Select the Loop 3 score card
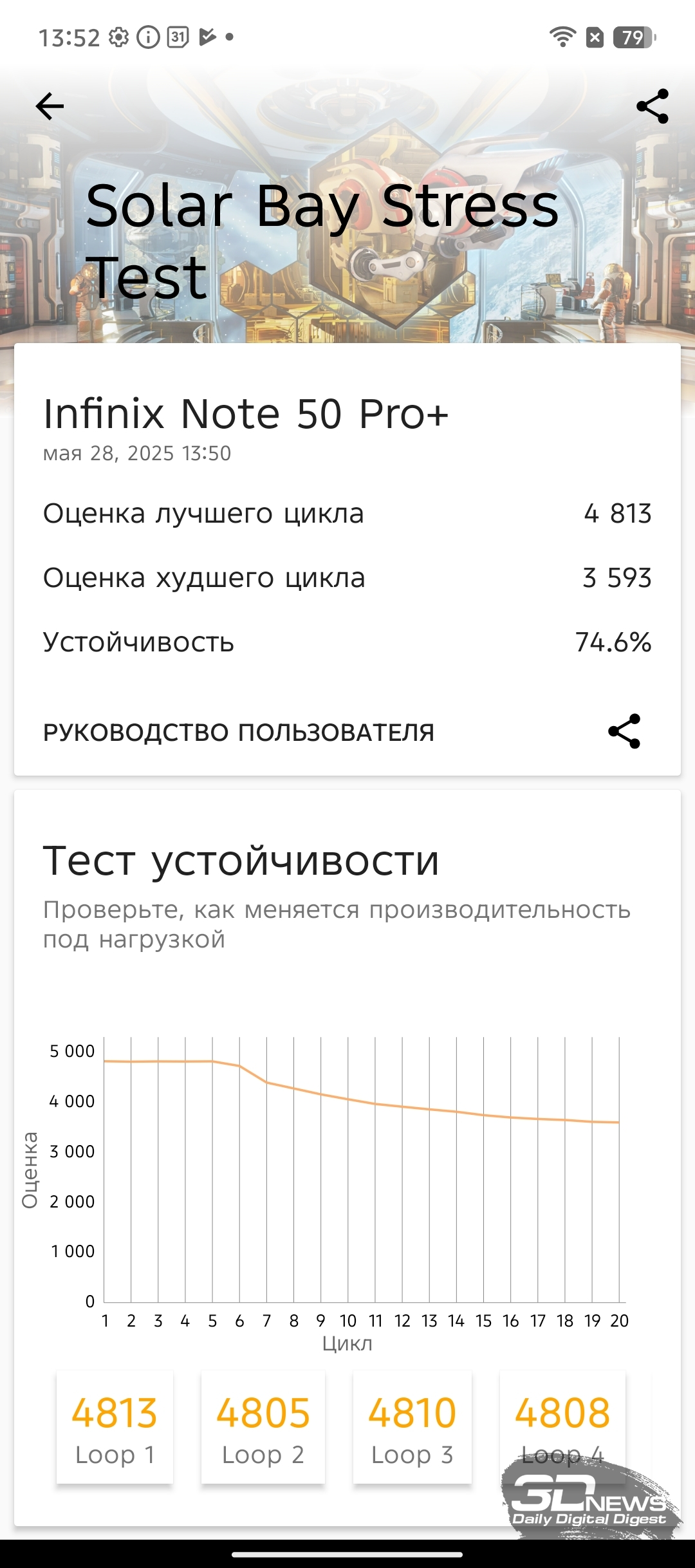 (412, 1428)
